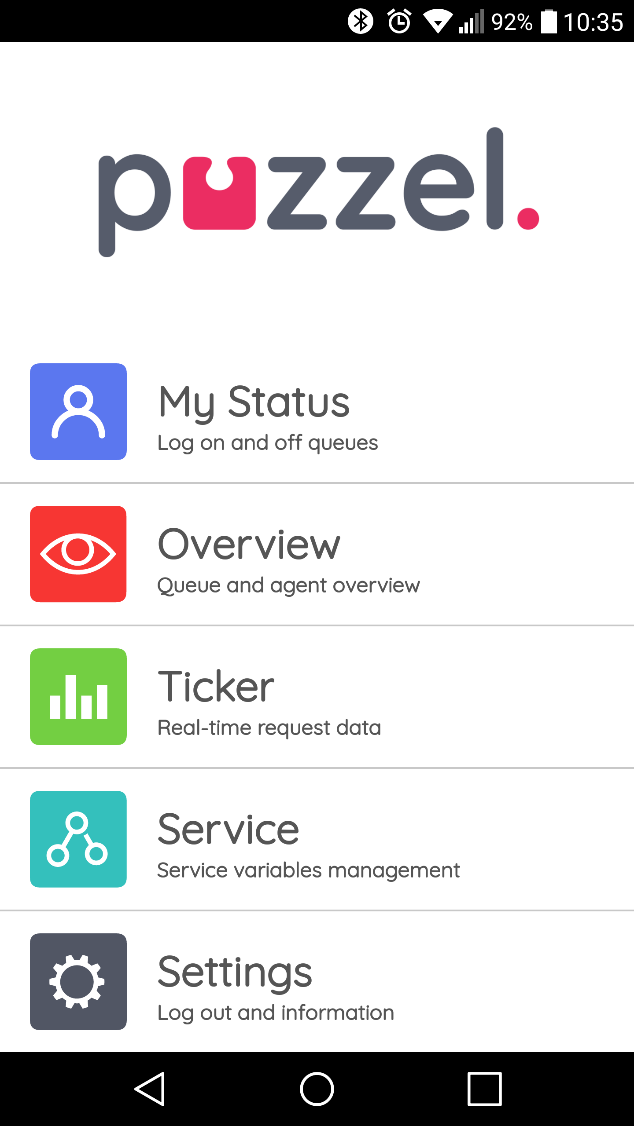Tap the system back button
Image resolution: width=634 pixels, height=1126 pixels.
coord(150,1088)
